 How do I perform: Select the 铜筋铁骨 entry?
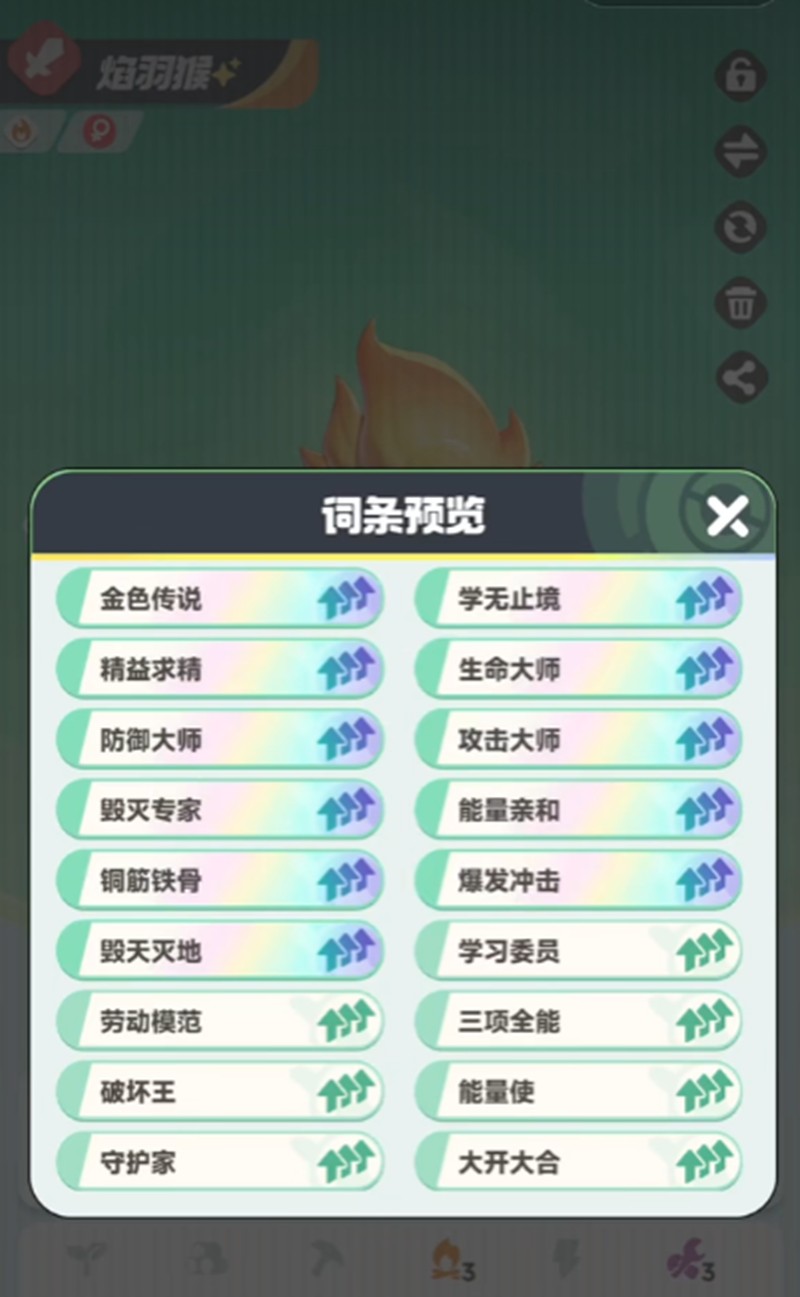(x=220, y=881)
